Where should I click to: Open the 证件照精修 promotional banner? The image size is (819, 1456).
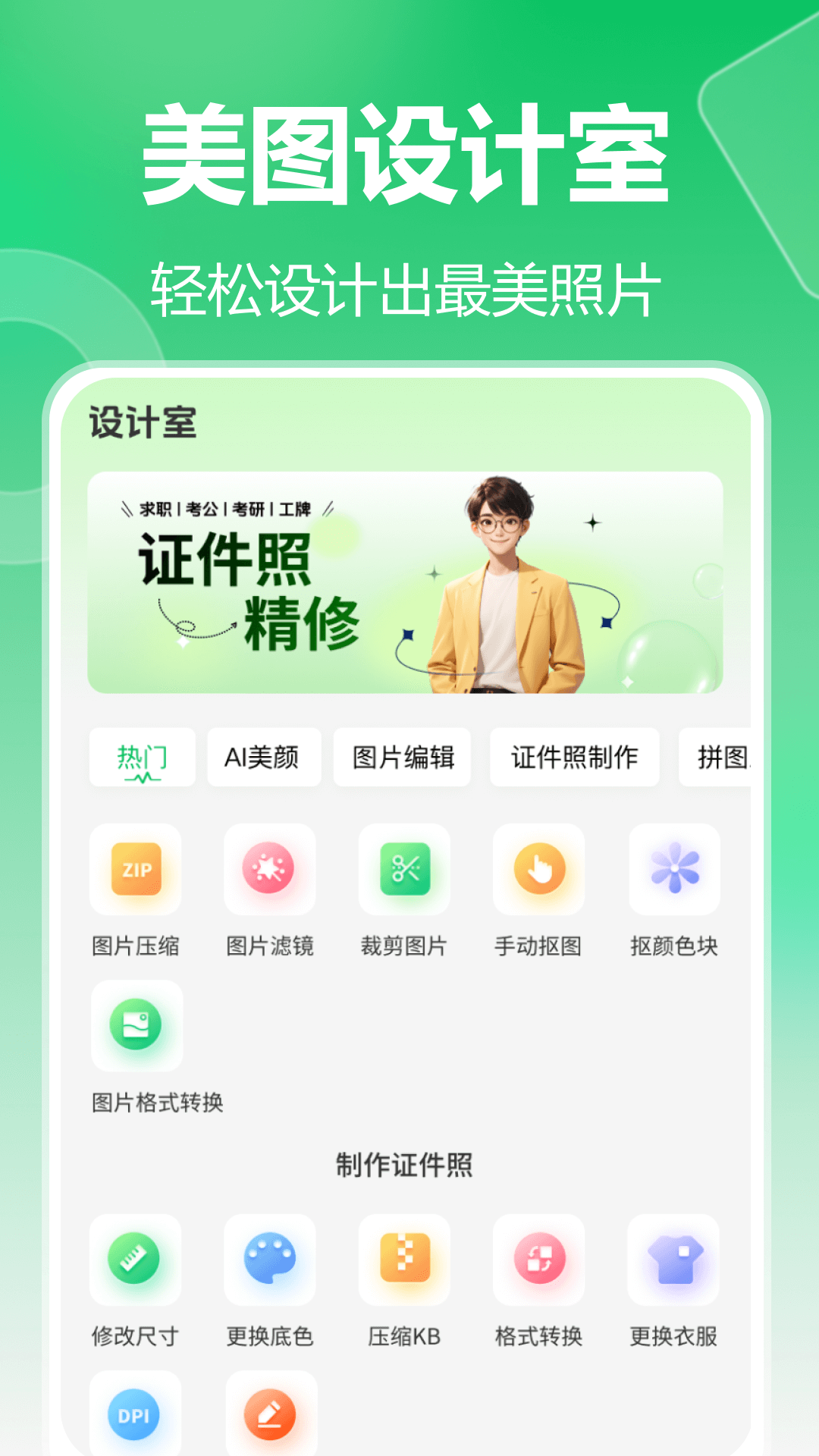[x=408, y=584]
